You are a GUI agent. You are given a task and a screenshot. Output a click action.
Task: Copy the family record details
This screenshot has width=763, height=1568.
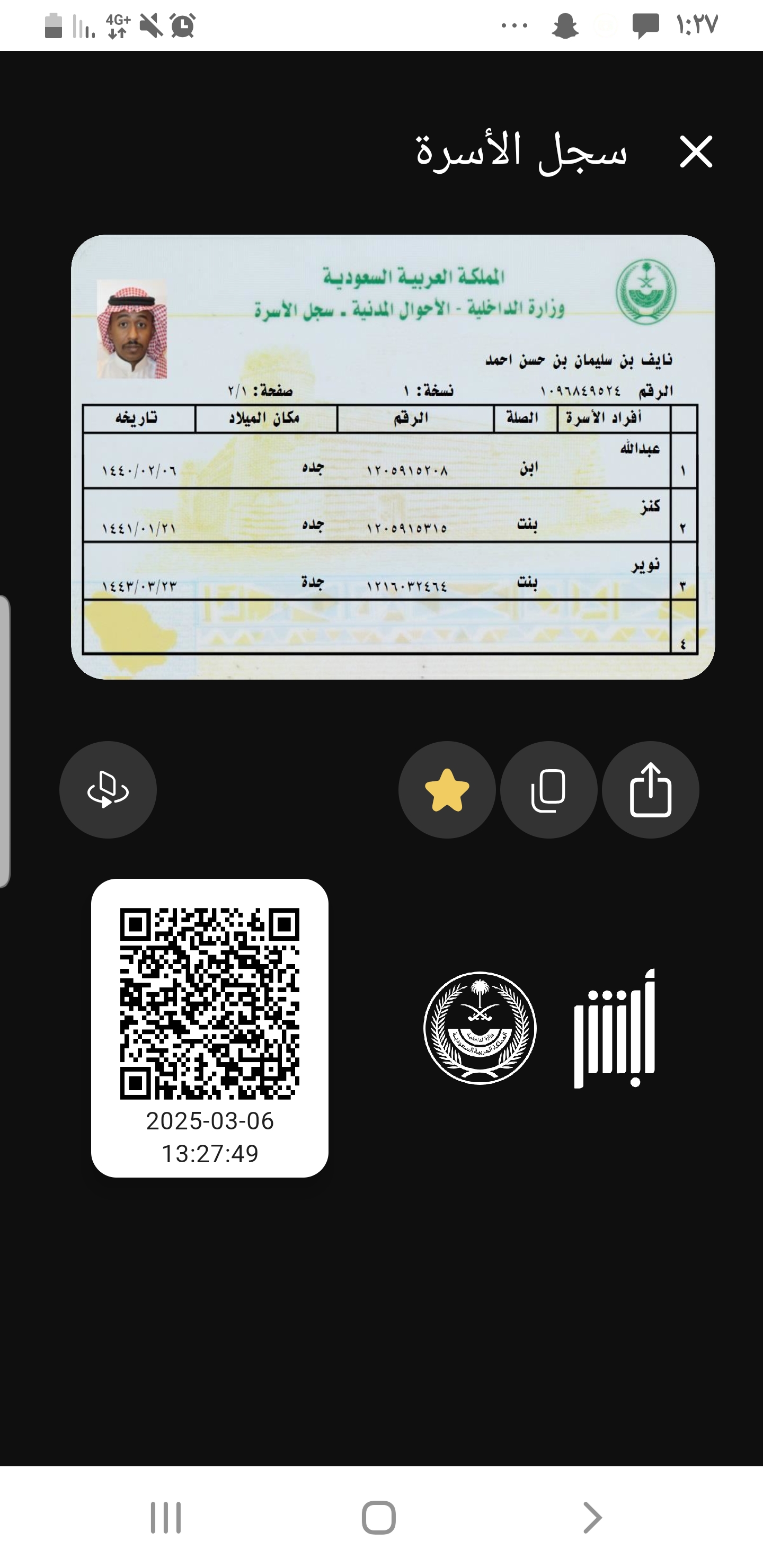pos(548,789)
